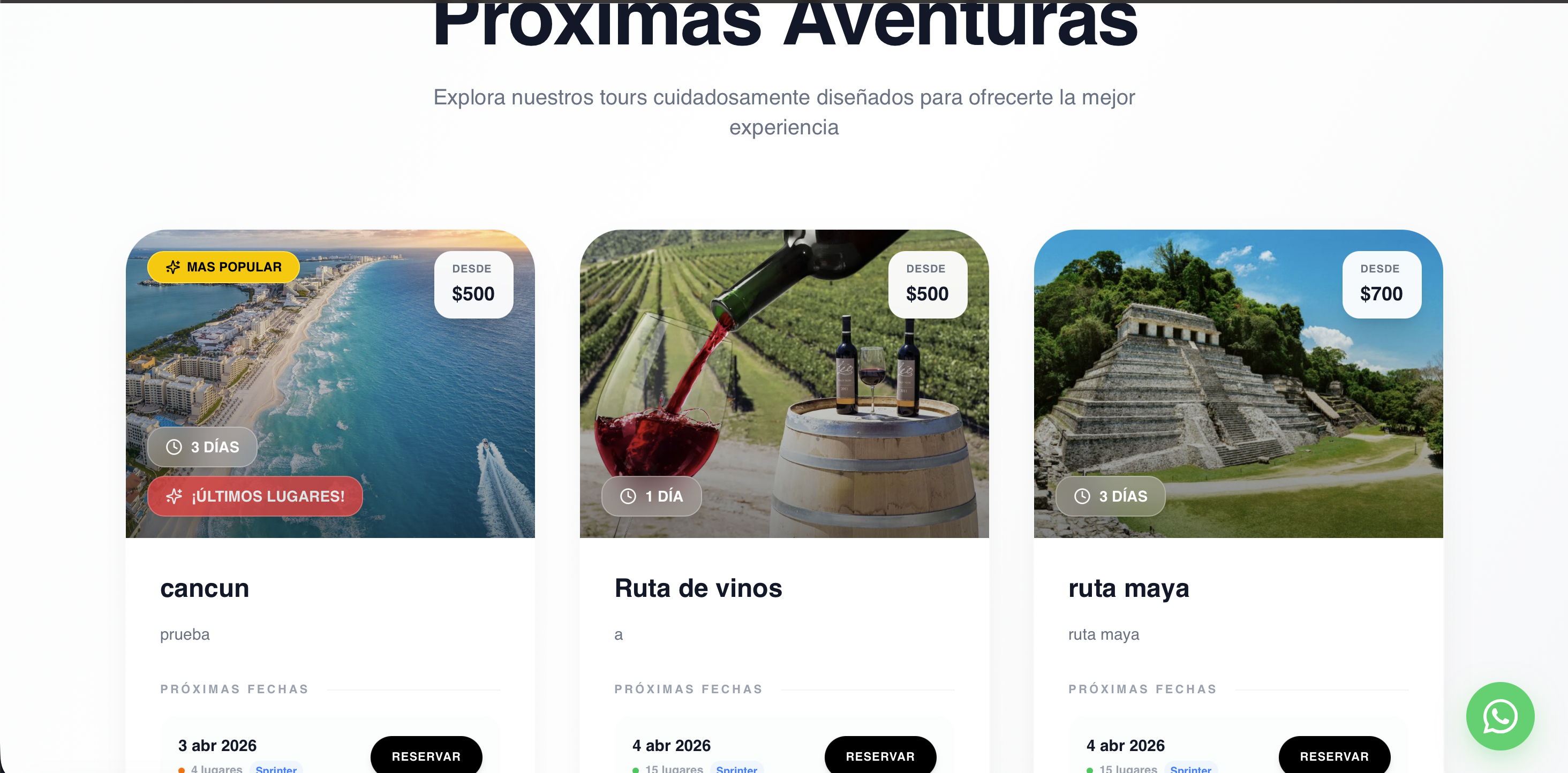Screen dimensions: 1568x773
Task: Reserve the cancun tour on 3 abr 2026
Action: click(426, 756)
